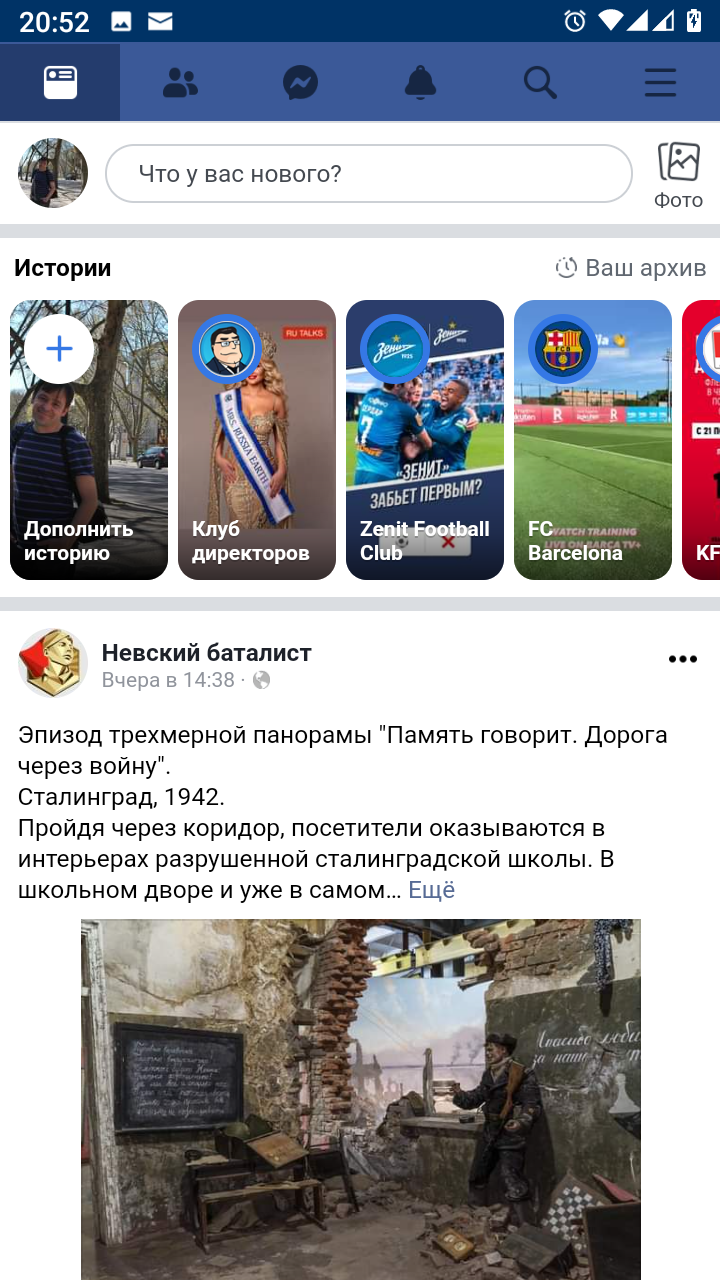Open "Ваш архив" stories archive
Image resolution: width=720 pixels, height=1280 pixels.
[x=631, y=268]
